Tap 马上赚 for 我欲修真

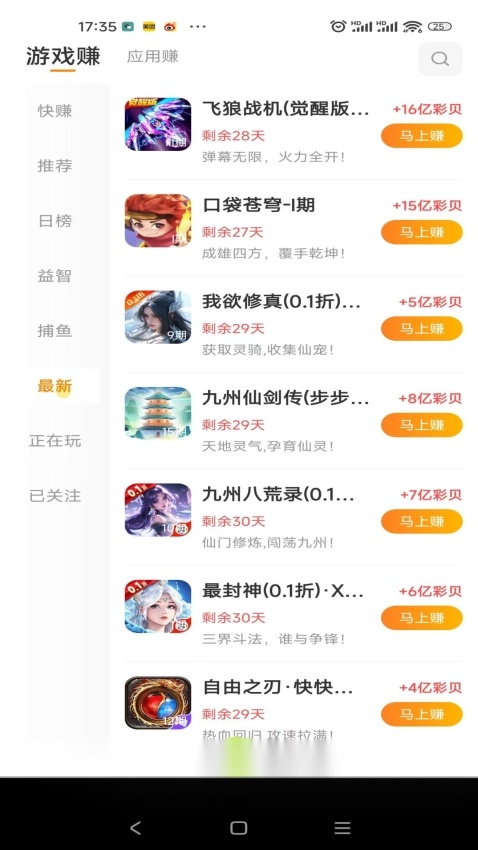point(422,329)
